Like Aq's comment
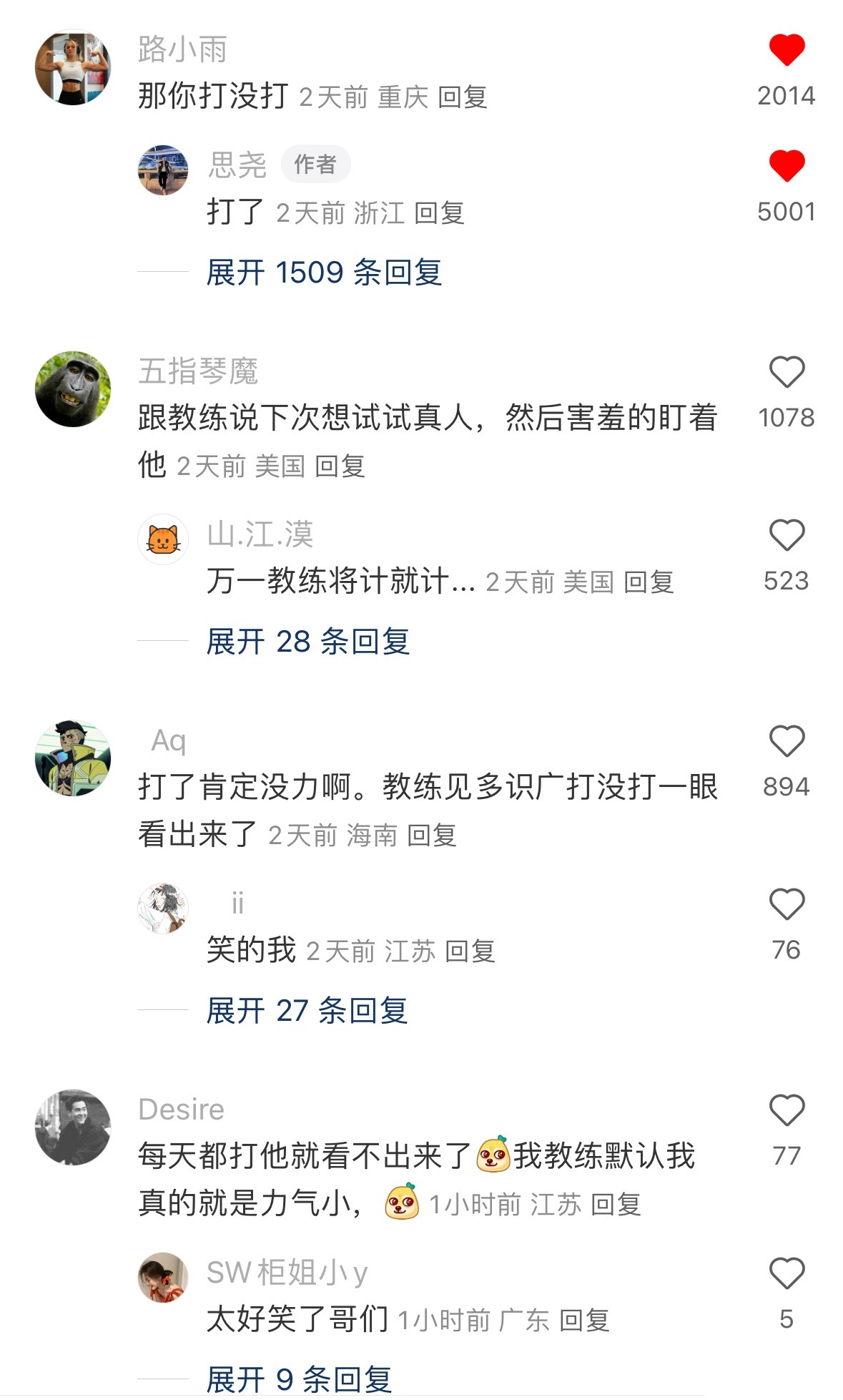843x1400 pixels. coord(786,741)
